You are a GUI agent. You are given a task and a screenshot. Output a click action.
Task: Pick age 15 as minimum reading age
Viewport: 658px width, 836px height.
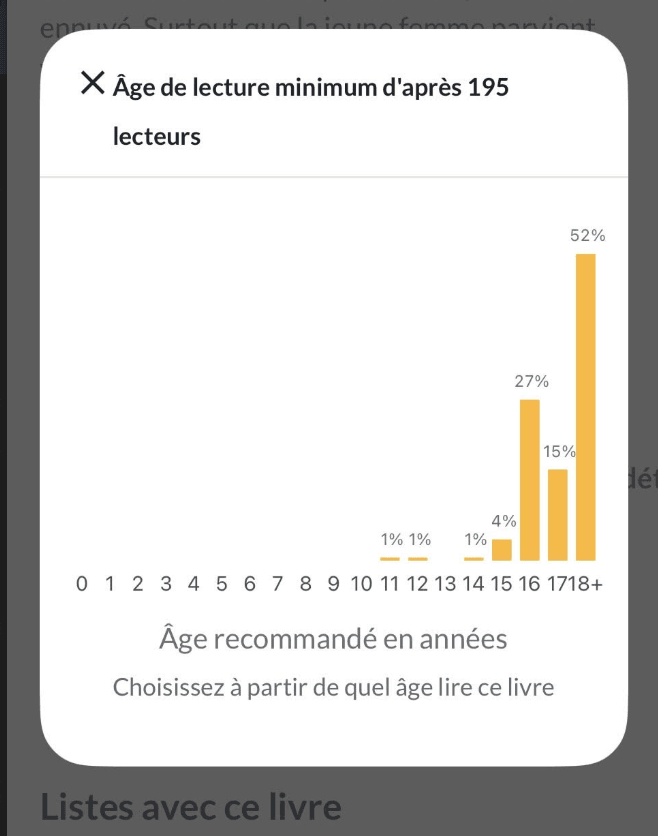pos(501,584)
